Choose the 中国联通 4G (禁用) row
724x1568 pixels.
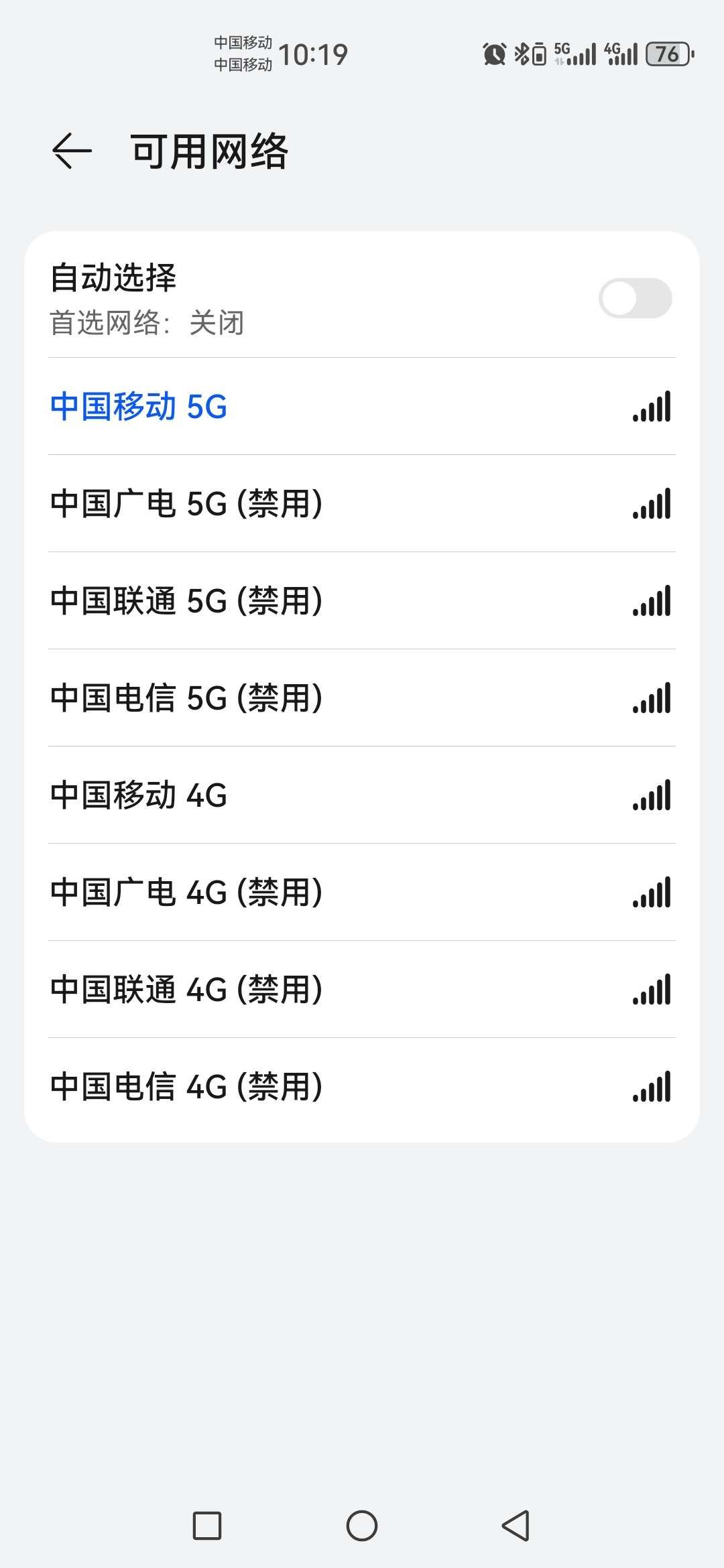pos(362,990)
